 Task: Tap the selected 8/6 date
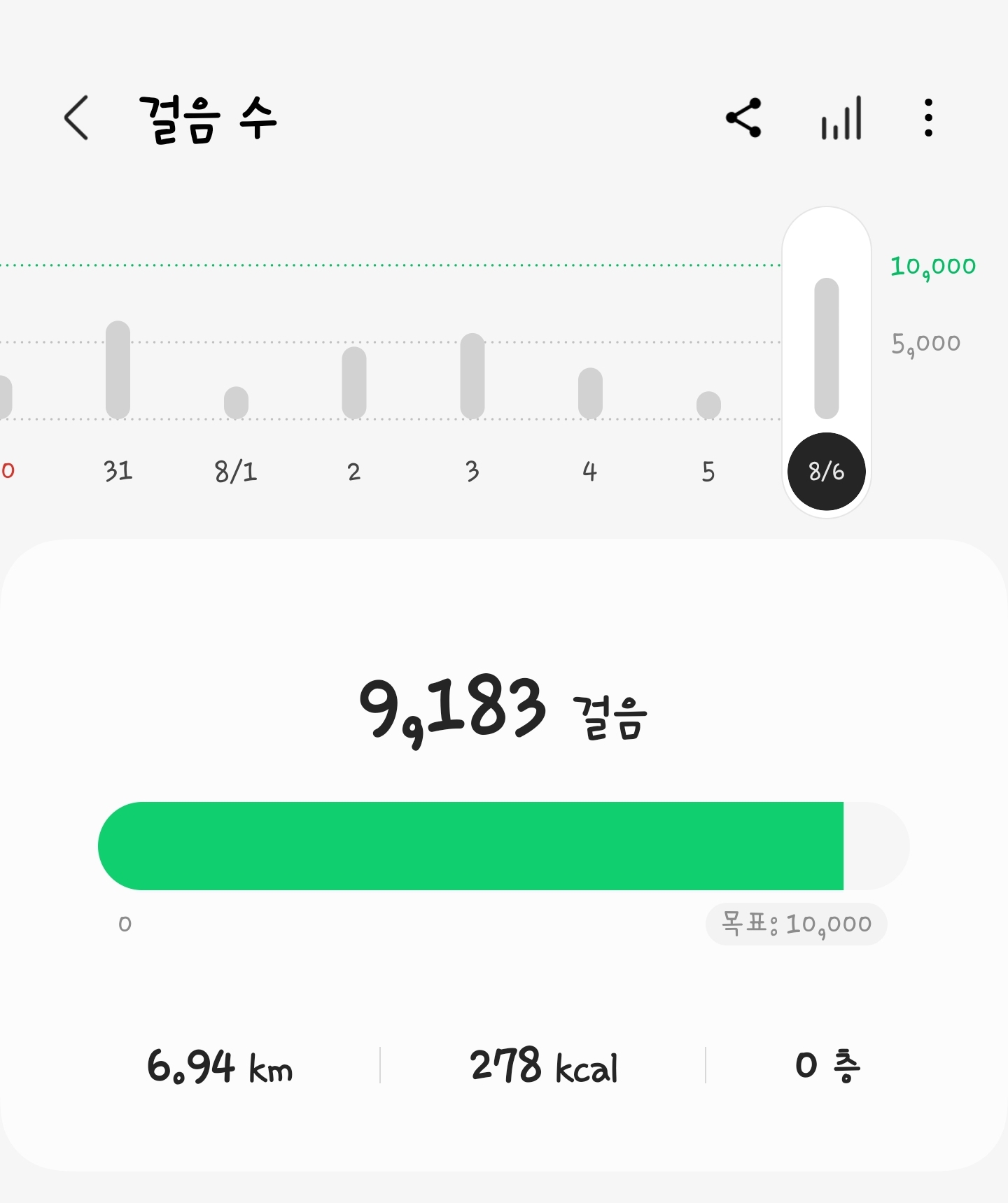pos(827,472)
